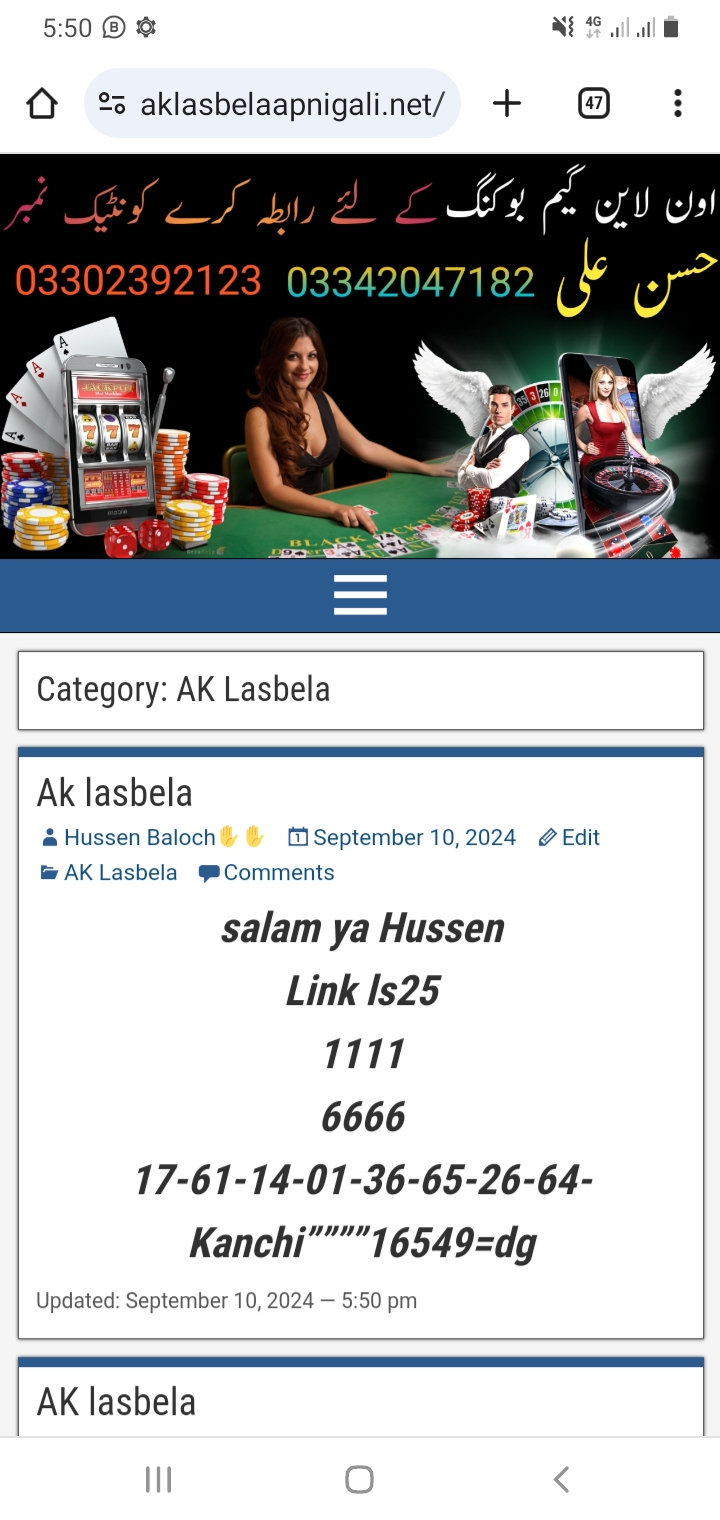Viewport: 720px width, 1520px height.
Task: Open the tab switcher showing 47
Action: coord(594,103)
